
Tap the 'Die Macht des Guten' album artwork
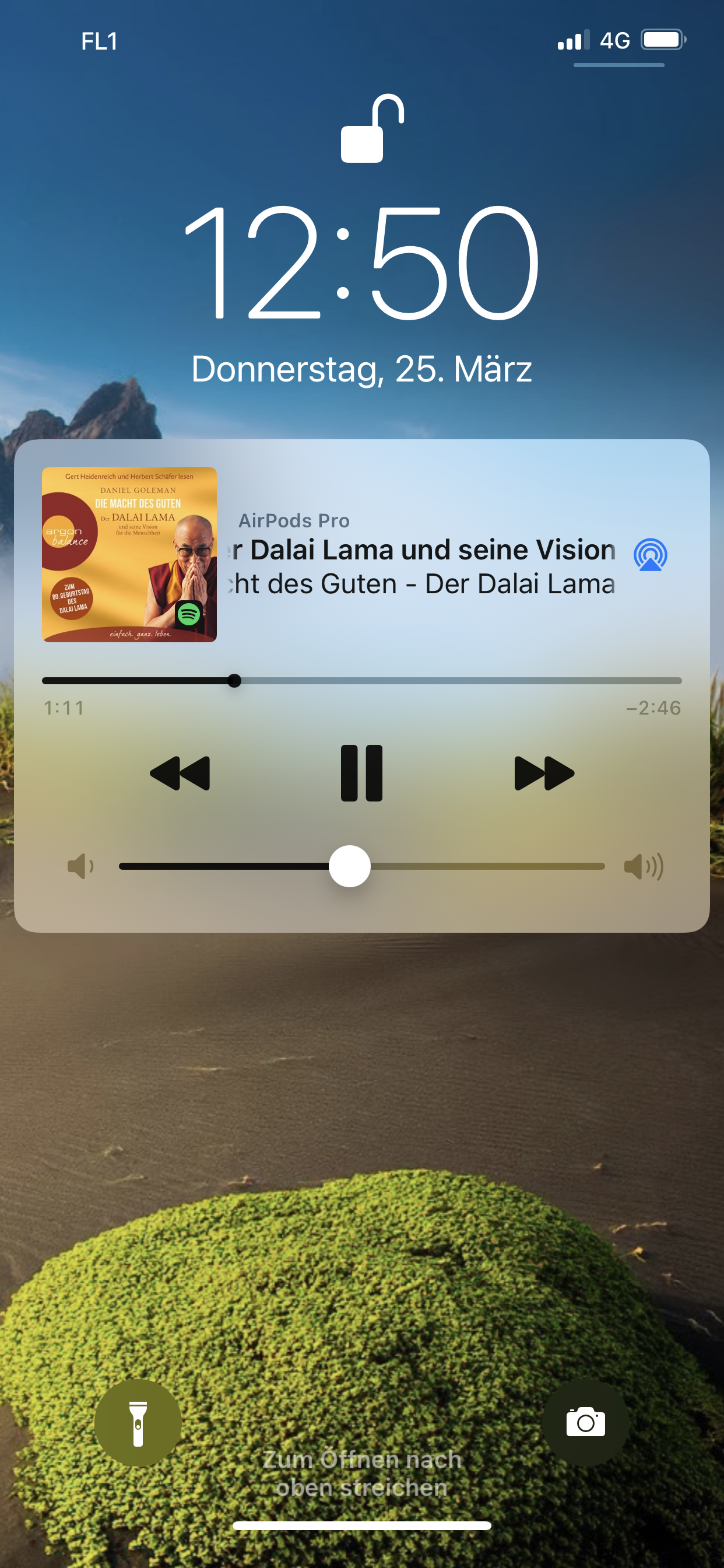pos(129,555)
